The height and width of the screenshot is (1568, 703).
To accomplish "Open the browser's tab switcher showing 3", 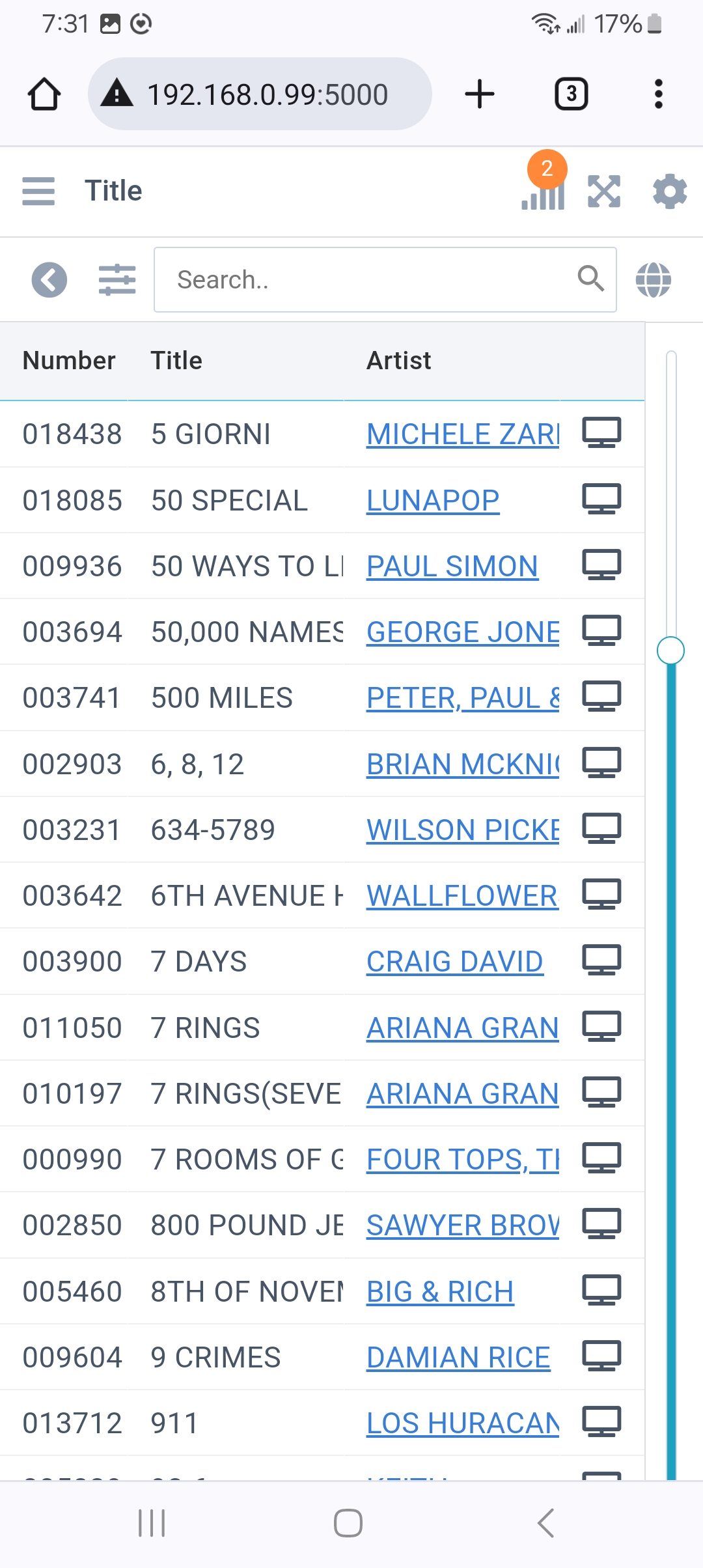I will [572, 94].
